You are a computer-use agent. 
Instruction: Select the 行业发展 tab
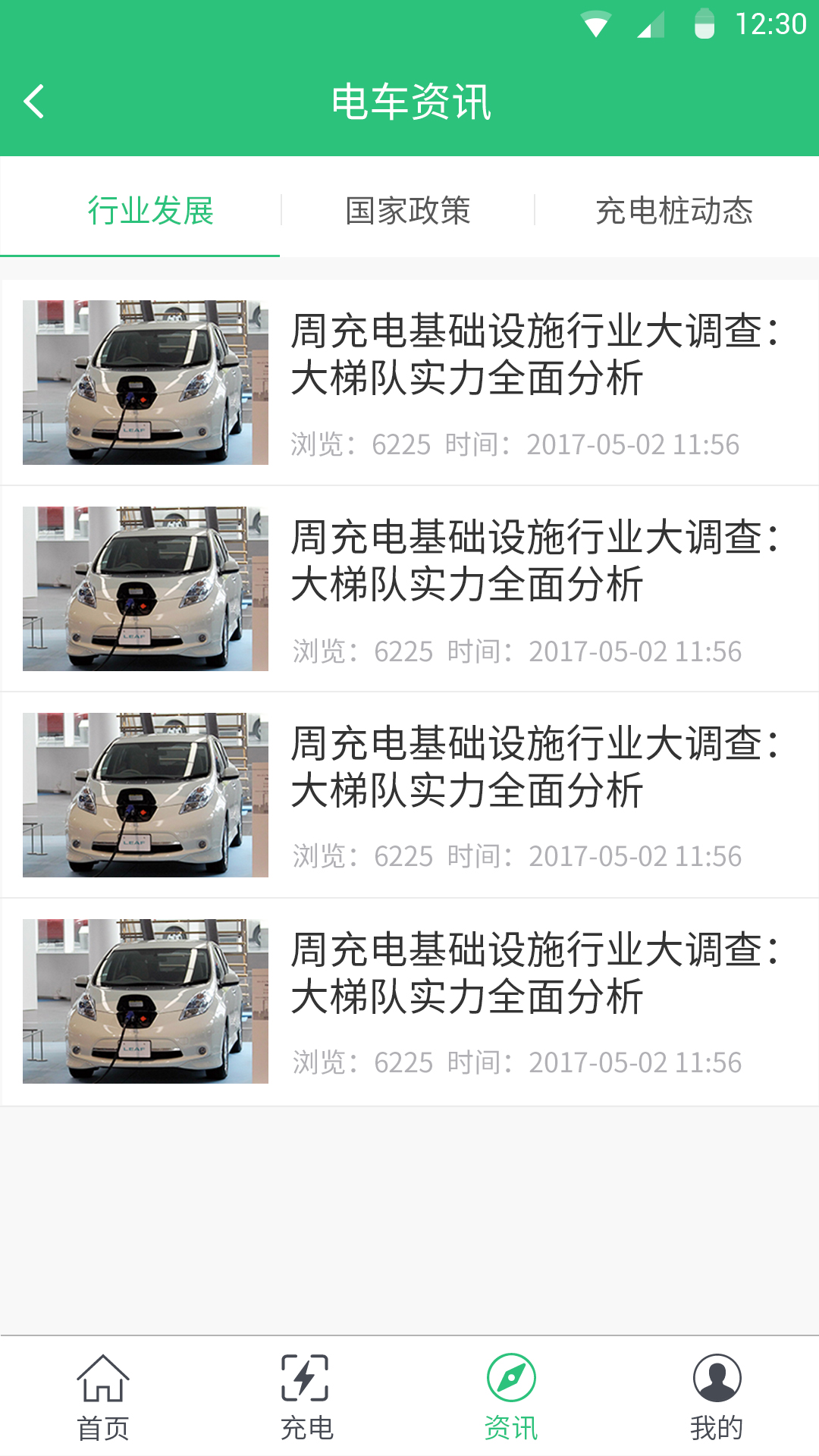(x=150, y=210)
